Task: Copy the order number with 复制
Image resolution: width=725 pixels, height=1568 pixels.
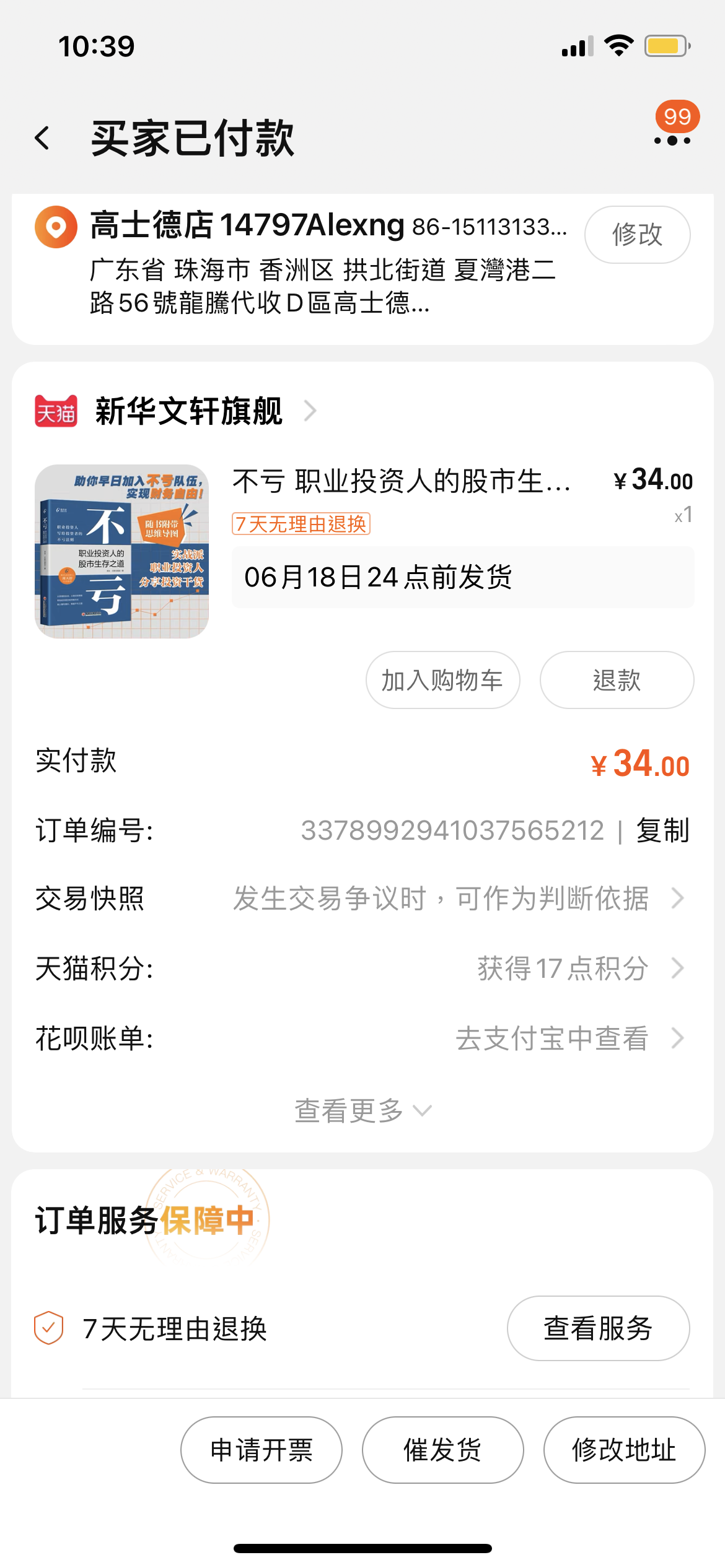Action: coord(662,830)
